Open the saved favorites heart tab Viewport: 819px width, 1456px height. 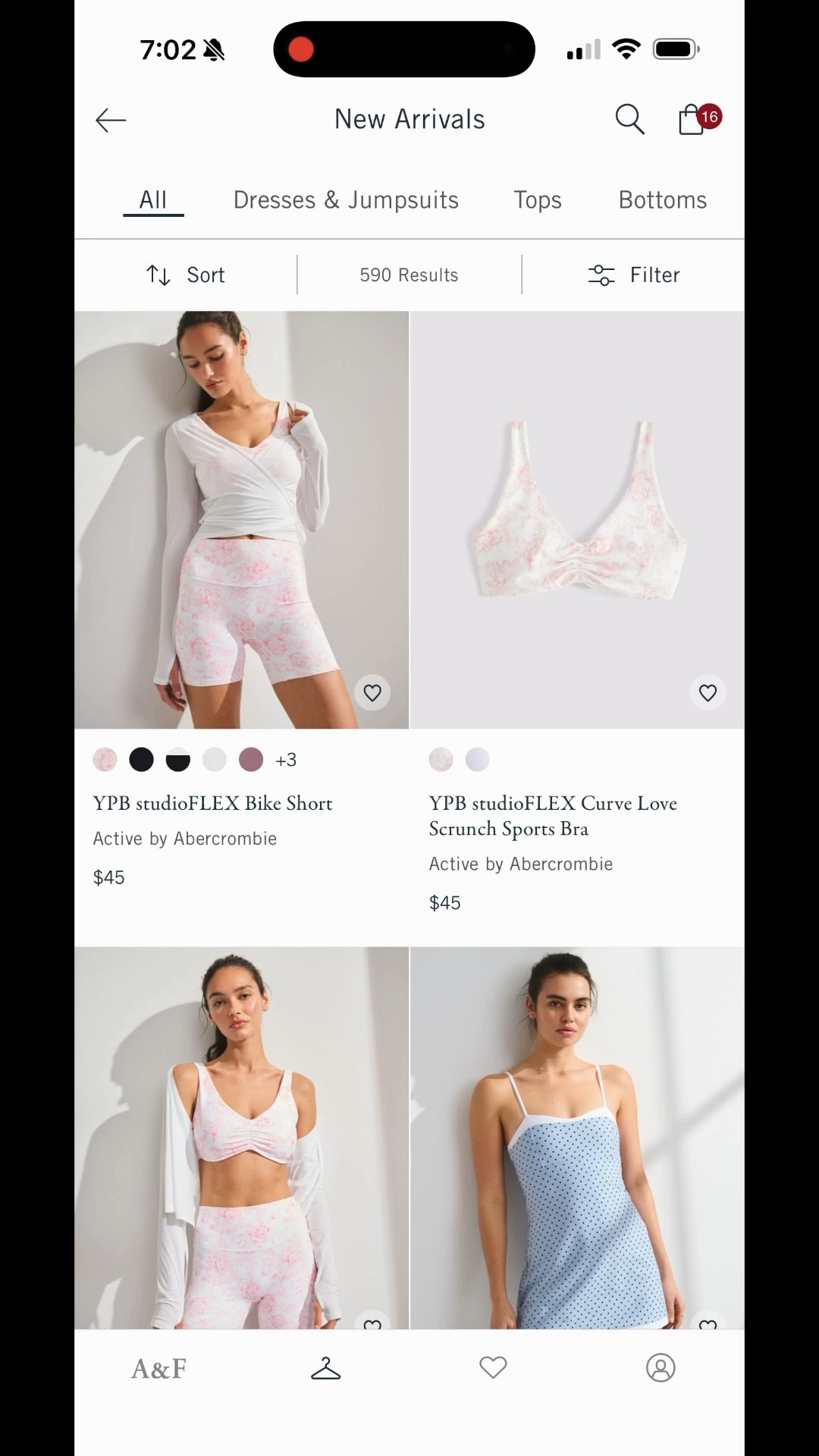coord(493,1367)
